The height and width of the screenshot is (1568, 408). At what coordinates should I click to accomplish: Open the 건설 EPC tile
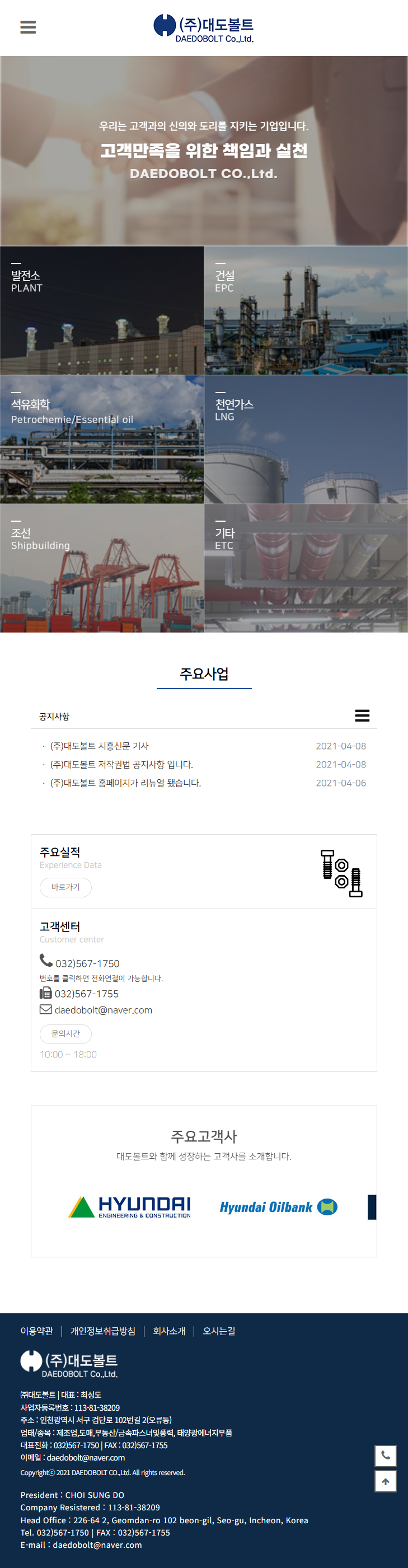point(306,311)
